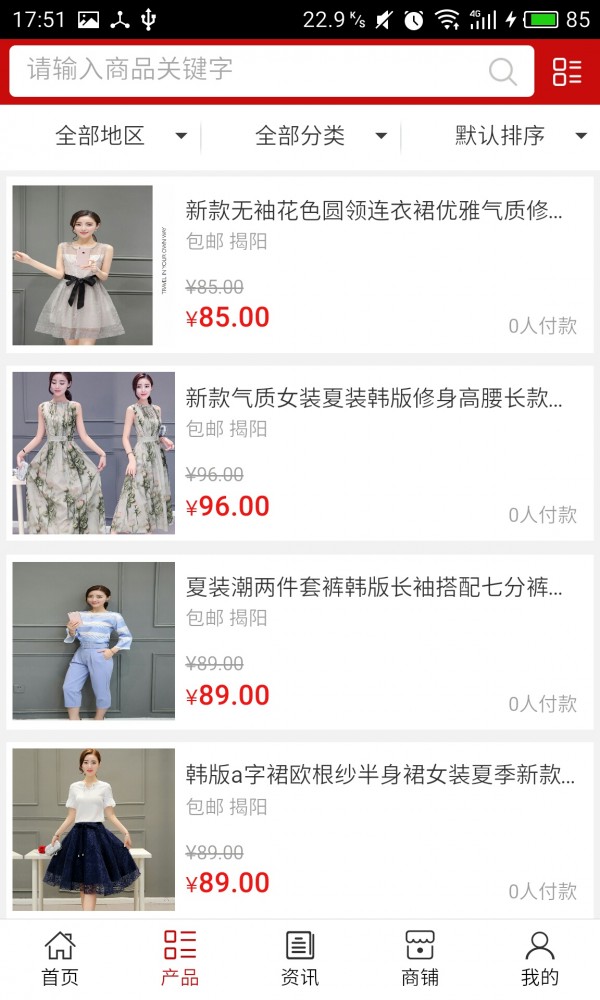The image size is (600, 1000).
Task: Switch to the 资讯 tab
Action: click(x=300, y=959)
